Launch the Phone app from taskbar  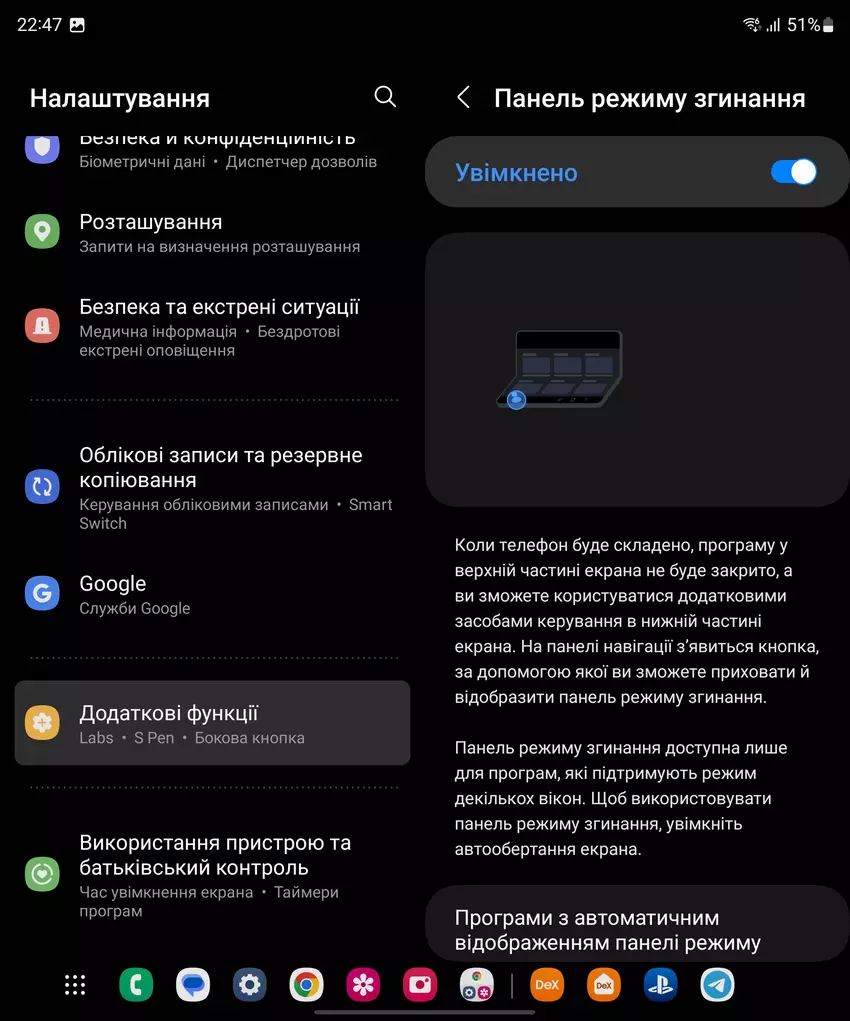136,985
